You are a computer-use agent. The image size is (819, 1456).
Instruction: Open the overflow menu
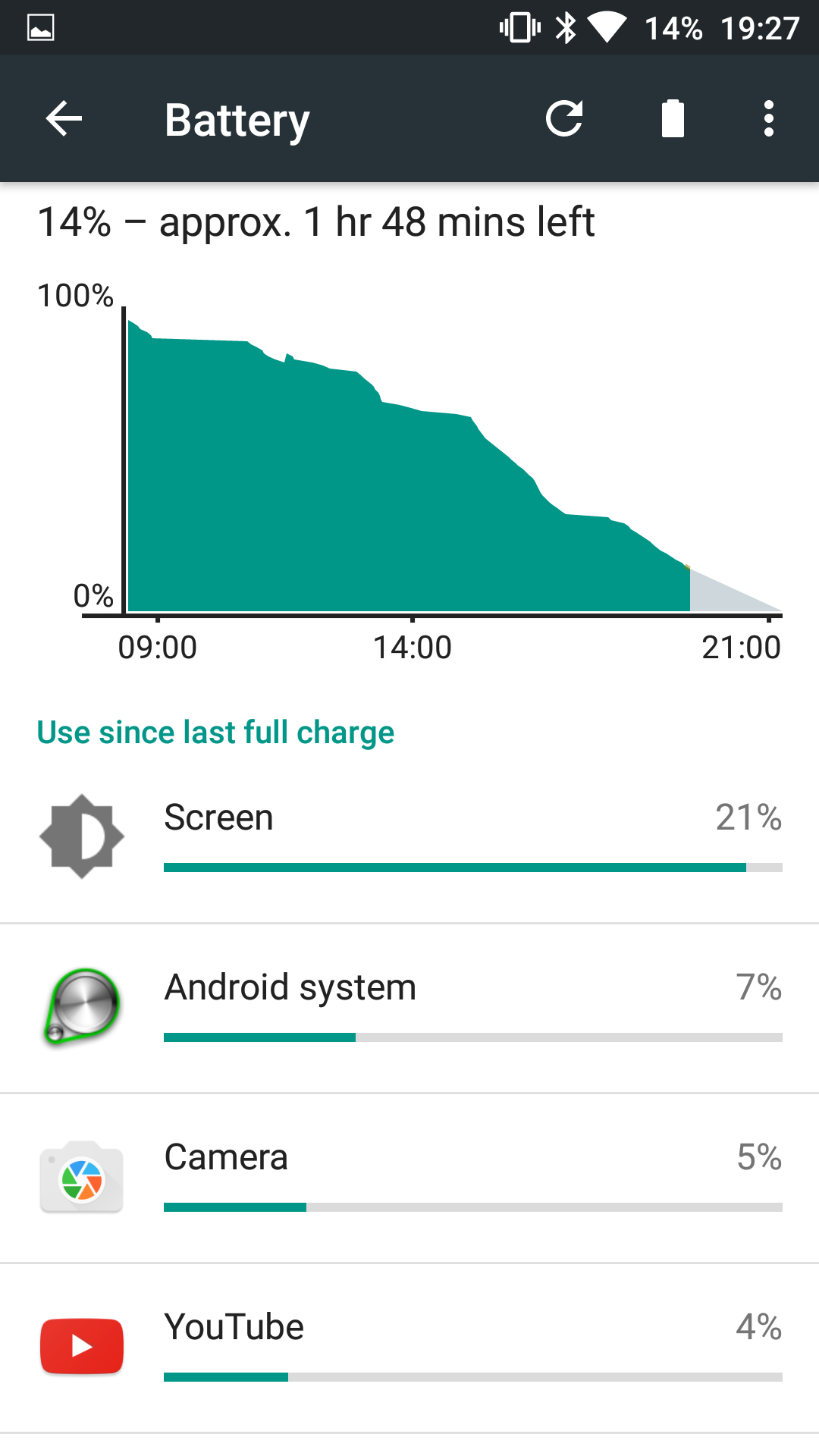pos(768,119)
